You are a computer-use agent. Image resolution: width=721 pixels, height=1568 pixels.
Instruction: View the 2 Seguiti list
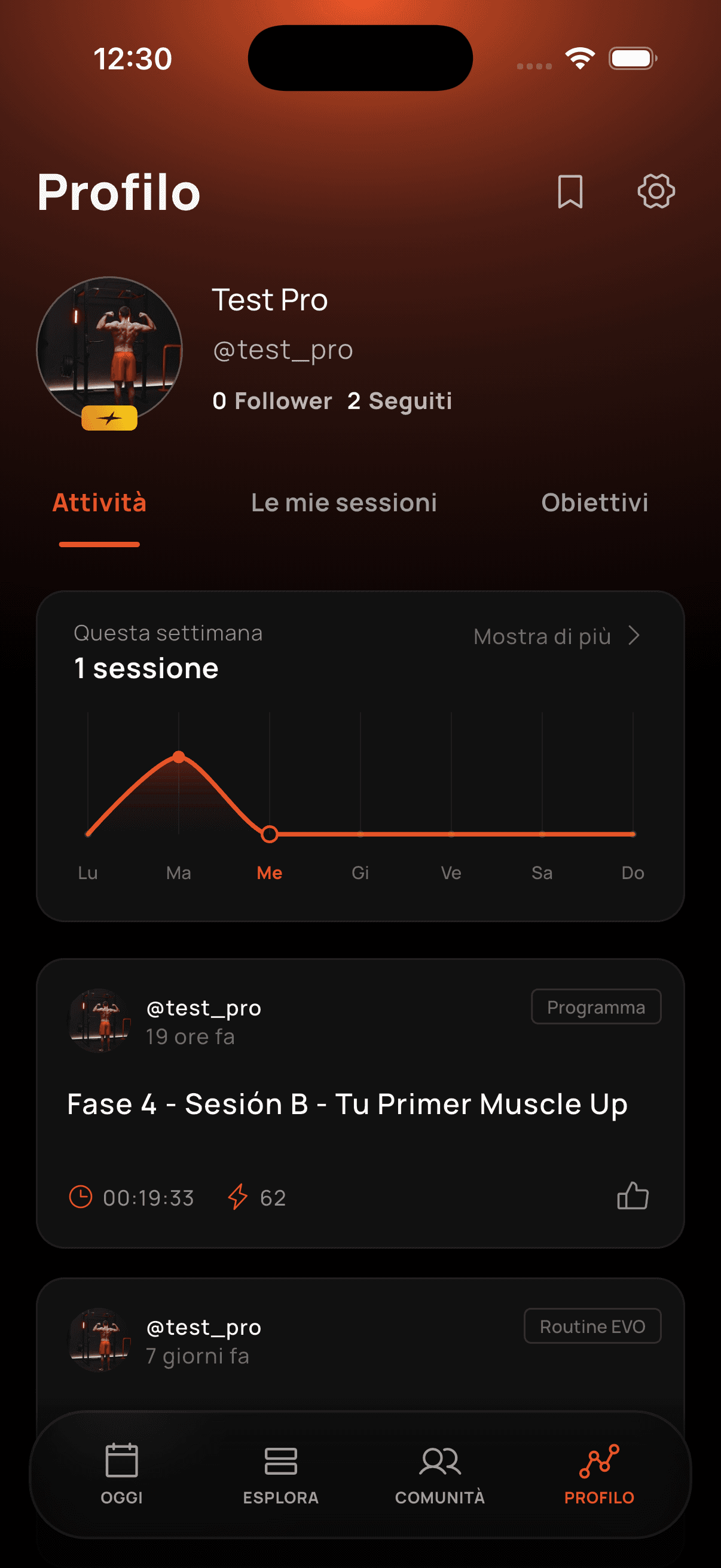(x=399, y=401)
